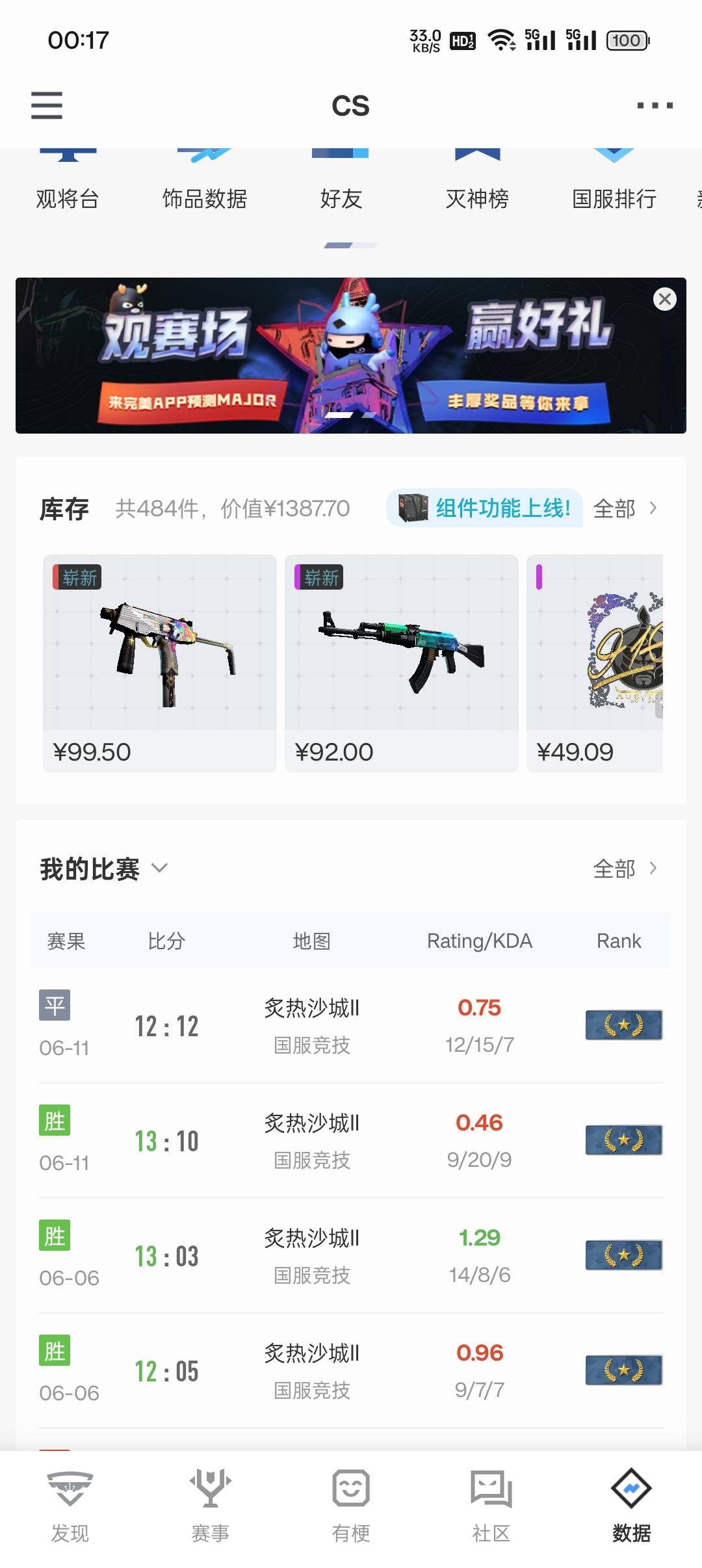Open 饰品数据 skin data icon
Viewport: 702px width, 1568px height.
pyautogui.click(x=205, y=176)
